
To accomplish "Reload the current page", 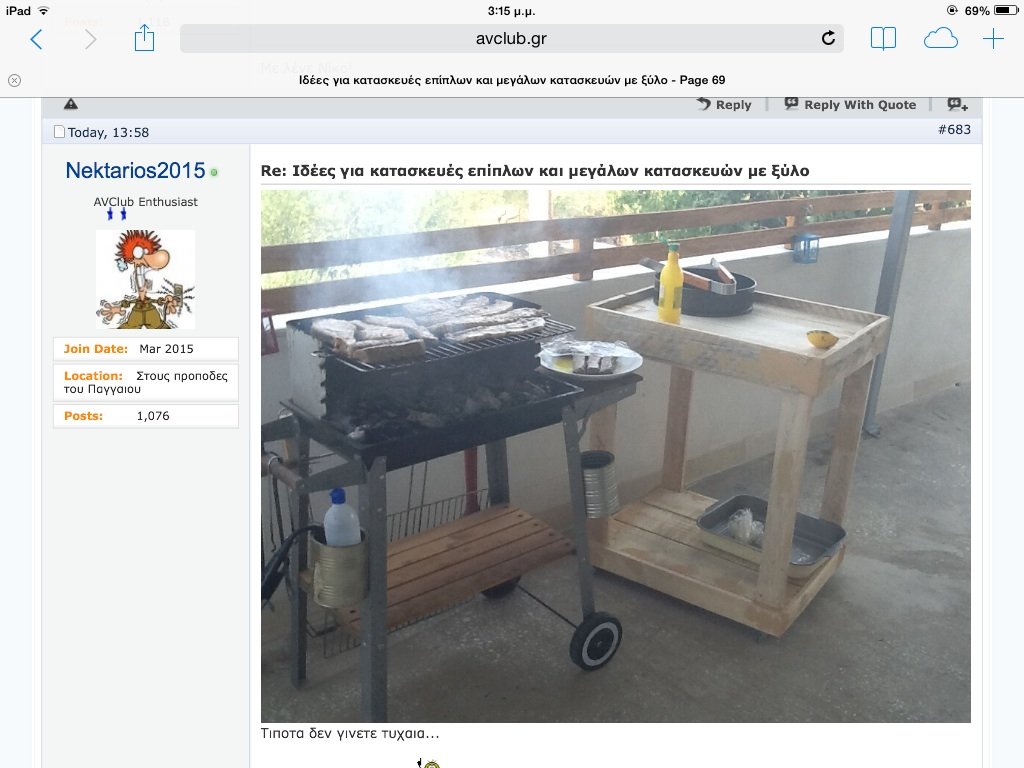I will (828, 39).
